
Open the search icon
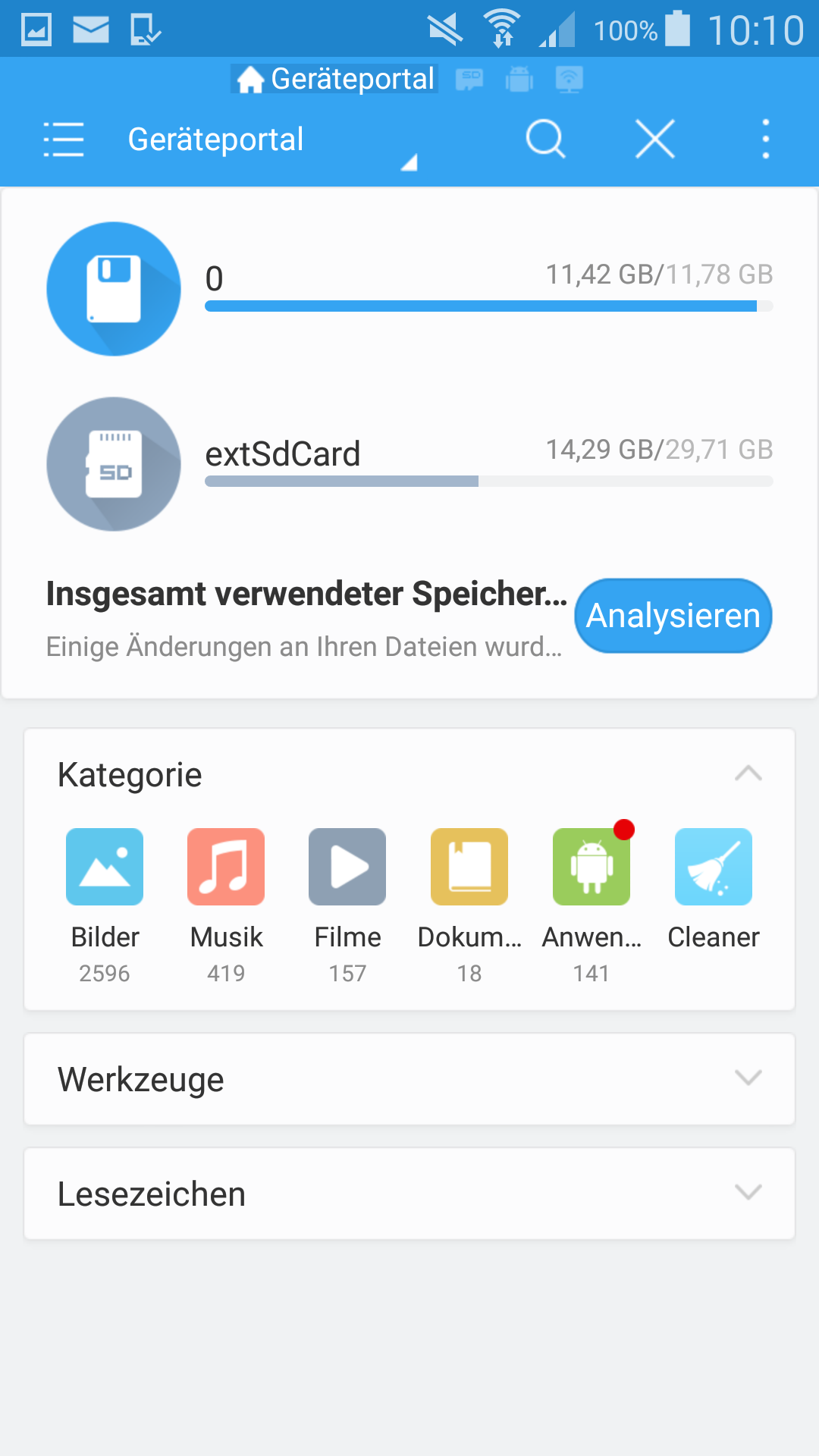545,140
